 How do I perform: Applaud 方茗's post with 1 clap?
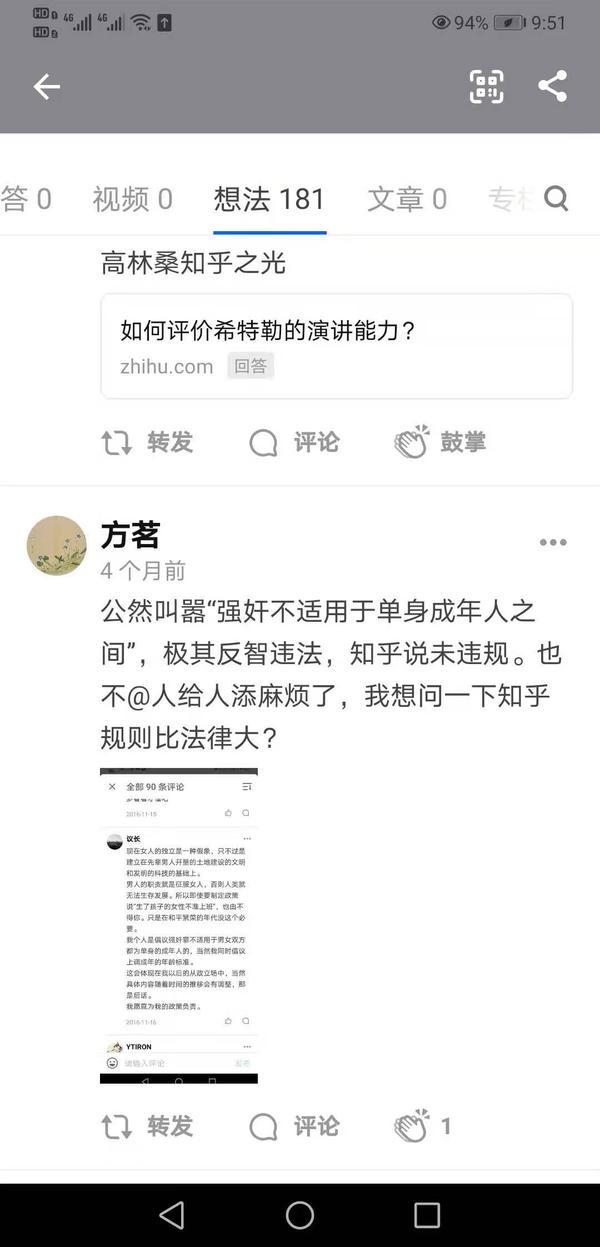coord(422,1126)
